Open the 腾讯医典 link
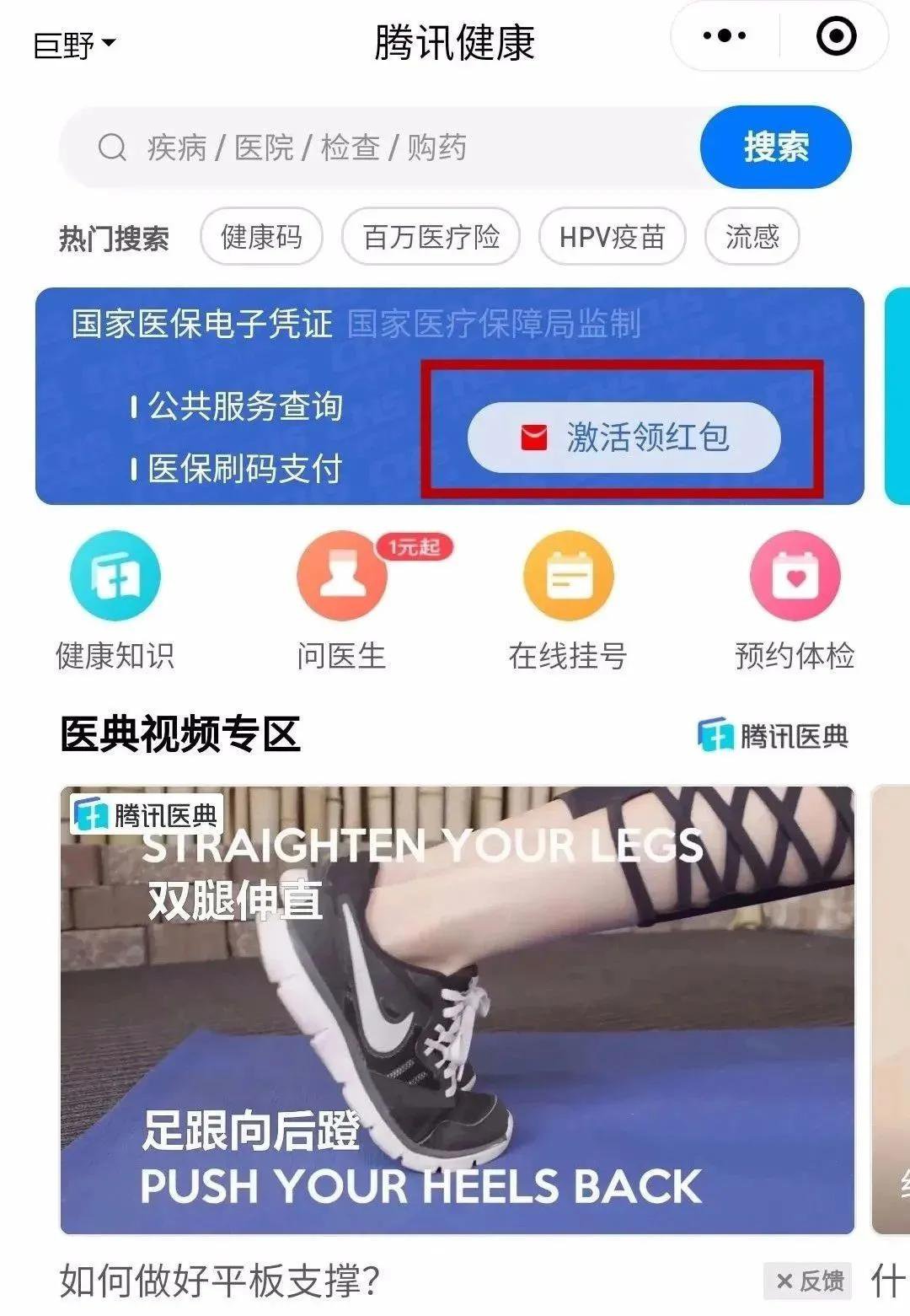910x1316 pixels. click(773, 736)
